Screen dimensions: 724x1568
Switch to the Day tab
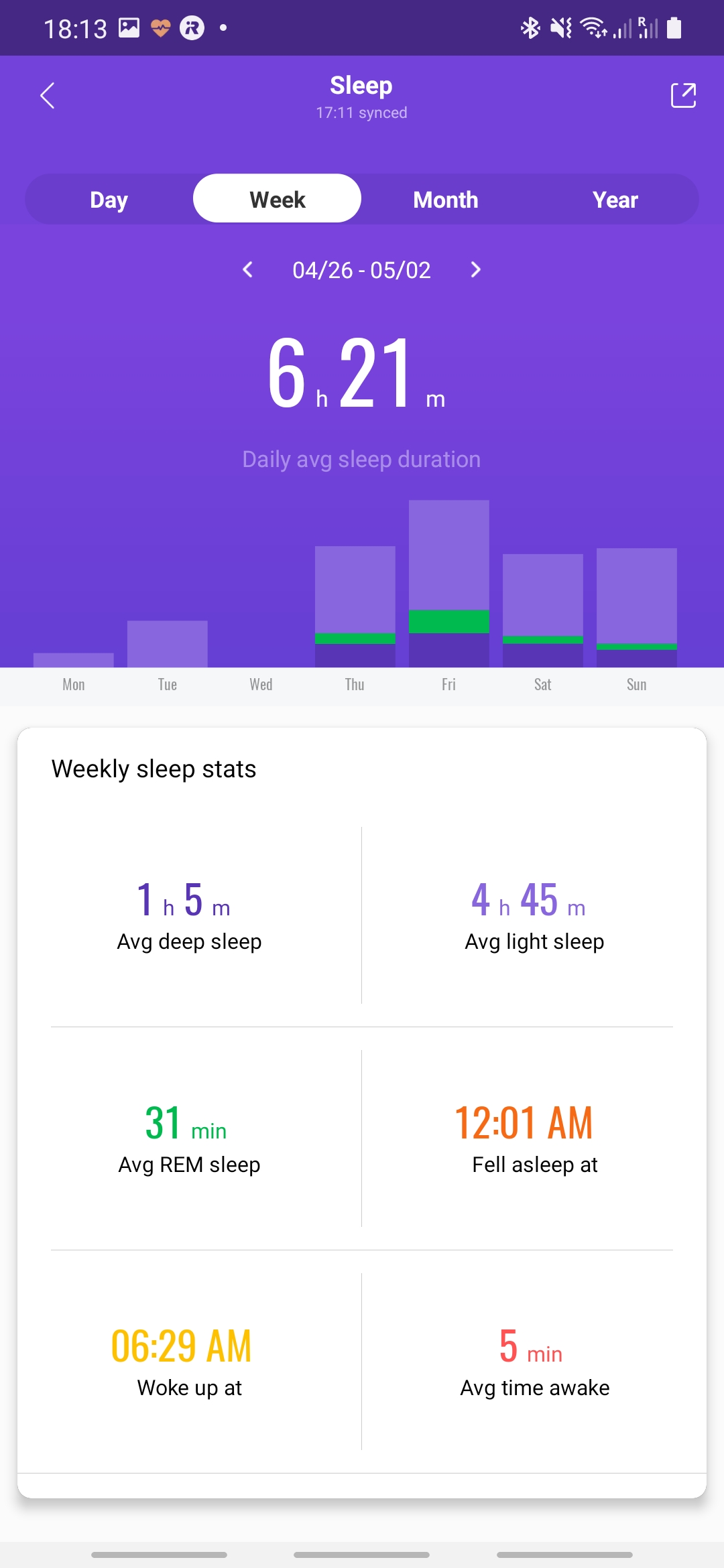[x=109, y=200]
